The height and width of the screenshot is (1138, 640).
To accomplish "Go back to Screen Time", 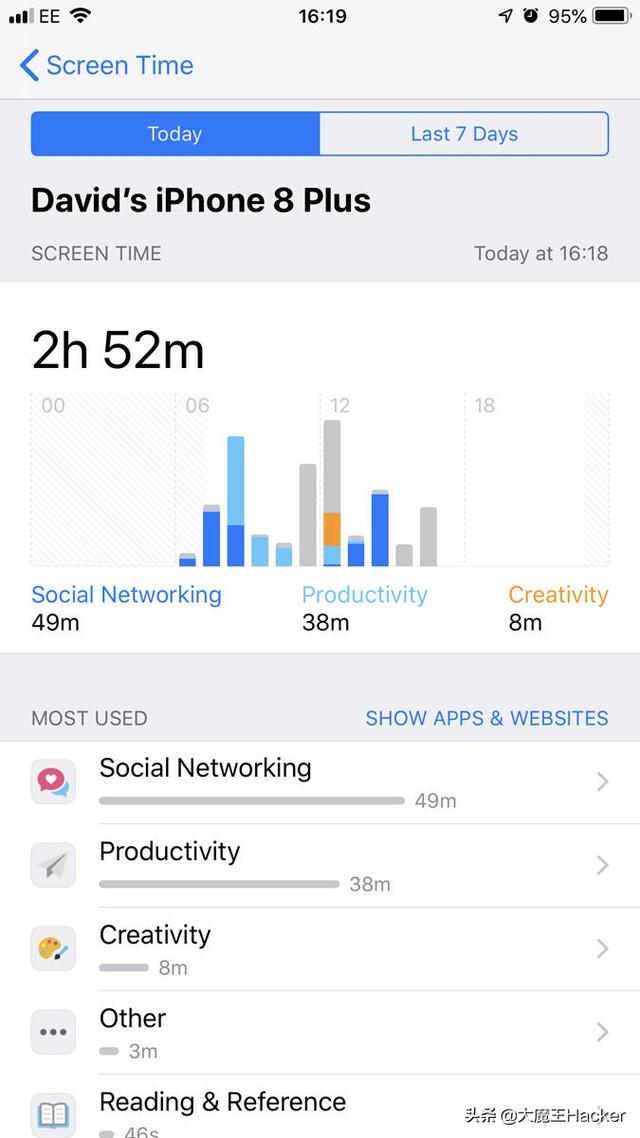I will pyautogui.click(x=107, y=65).
